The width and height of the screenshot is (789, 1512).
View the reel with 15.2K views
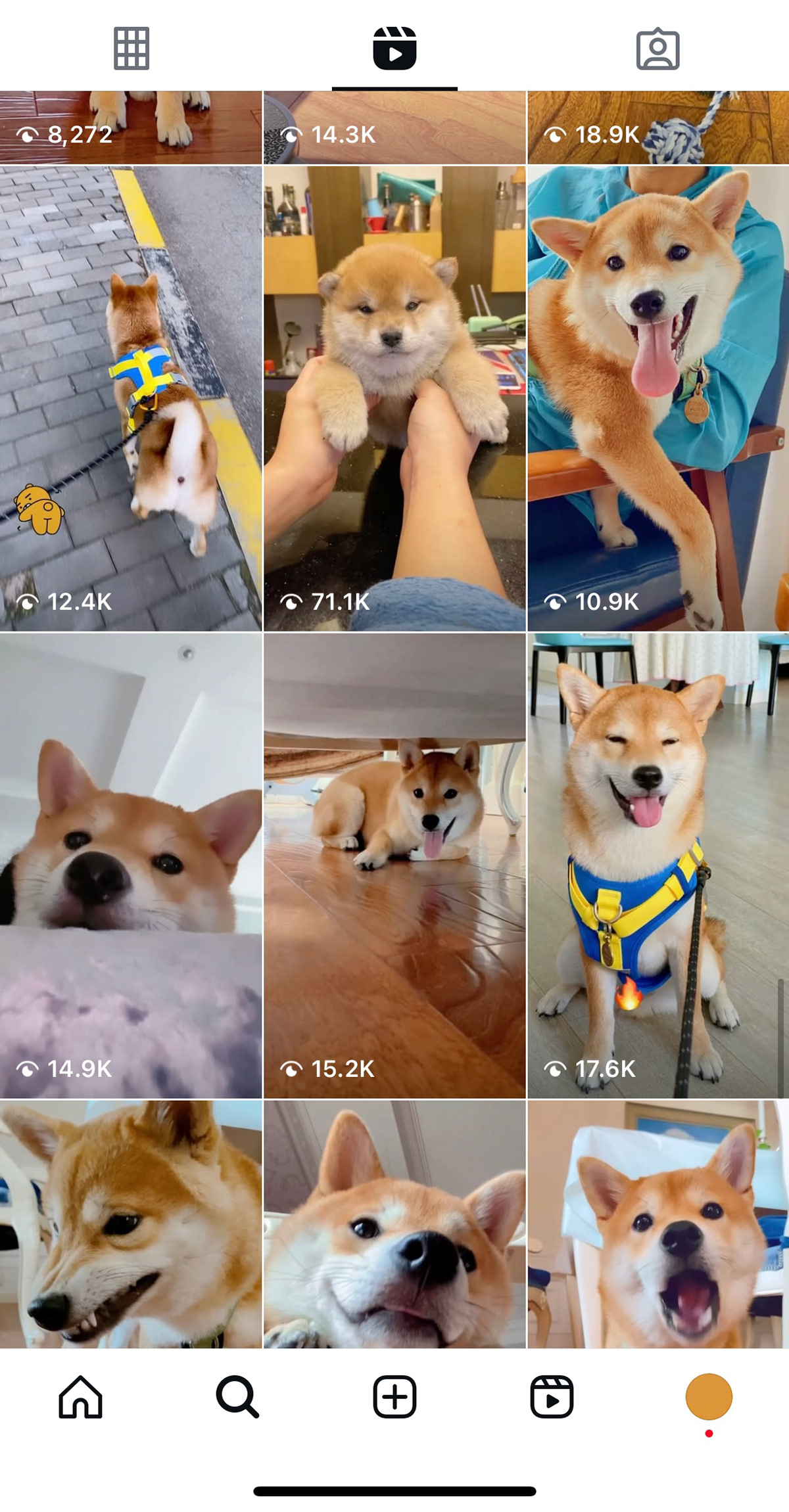click(394, 865)
